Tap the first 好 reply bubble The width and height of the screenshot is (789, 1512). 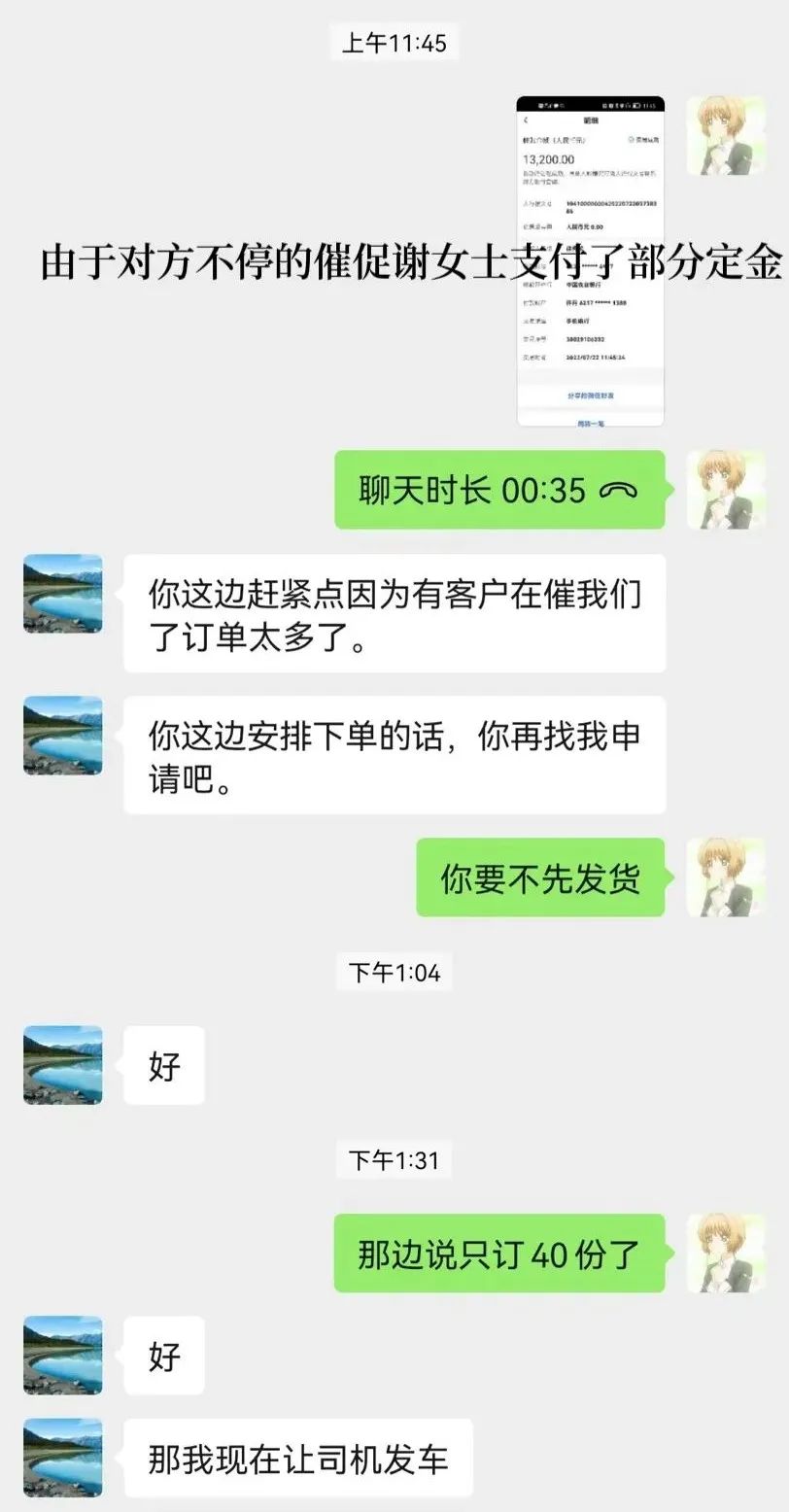[x=163, y=1065]
